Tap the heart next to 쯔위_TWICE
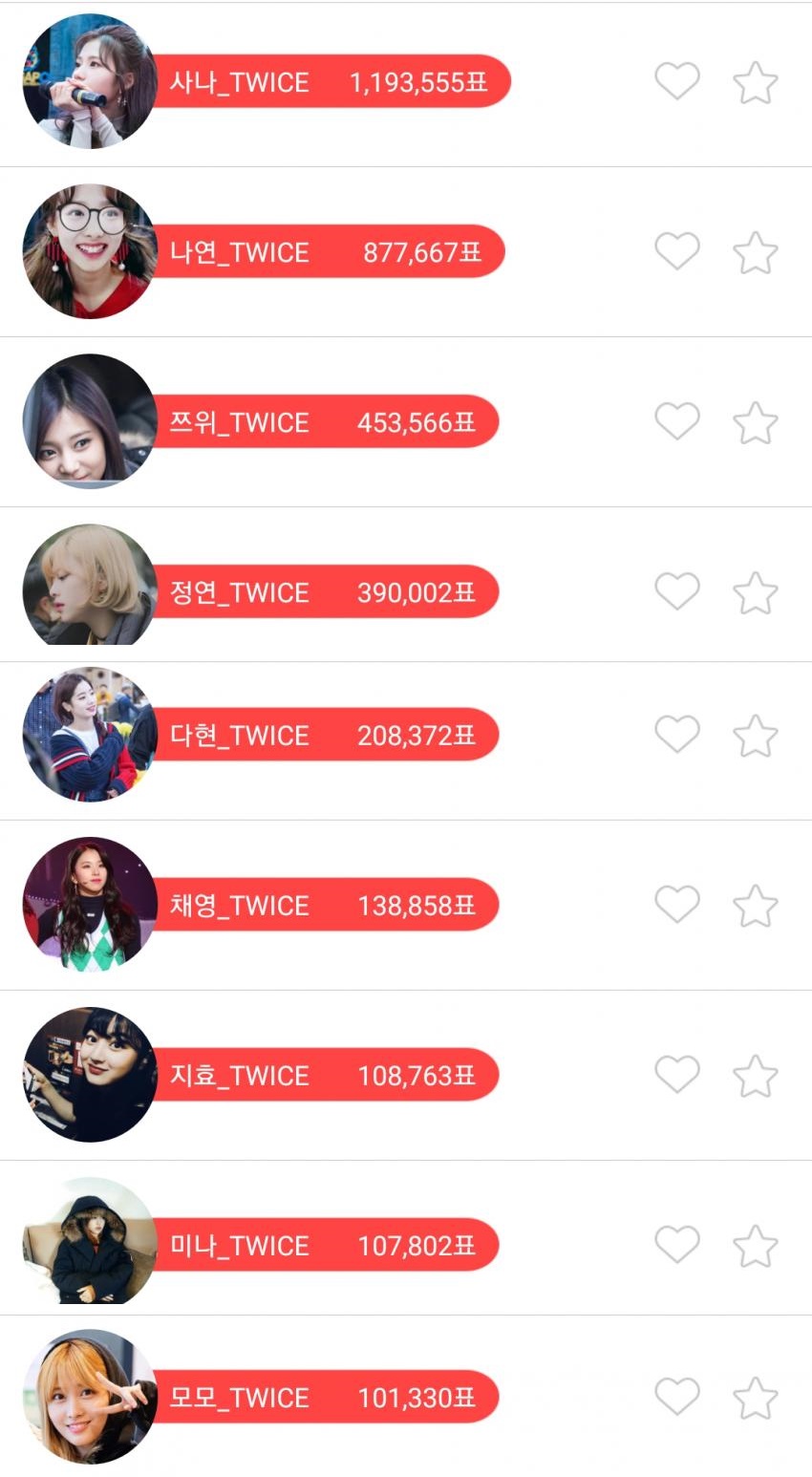 pos(677,421)
